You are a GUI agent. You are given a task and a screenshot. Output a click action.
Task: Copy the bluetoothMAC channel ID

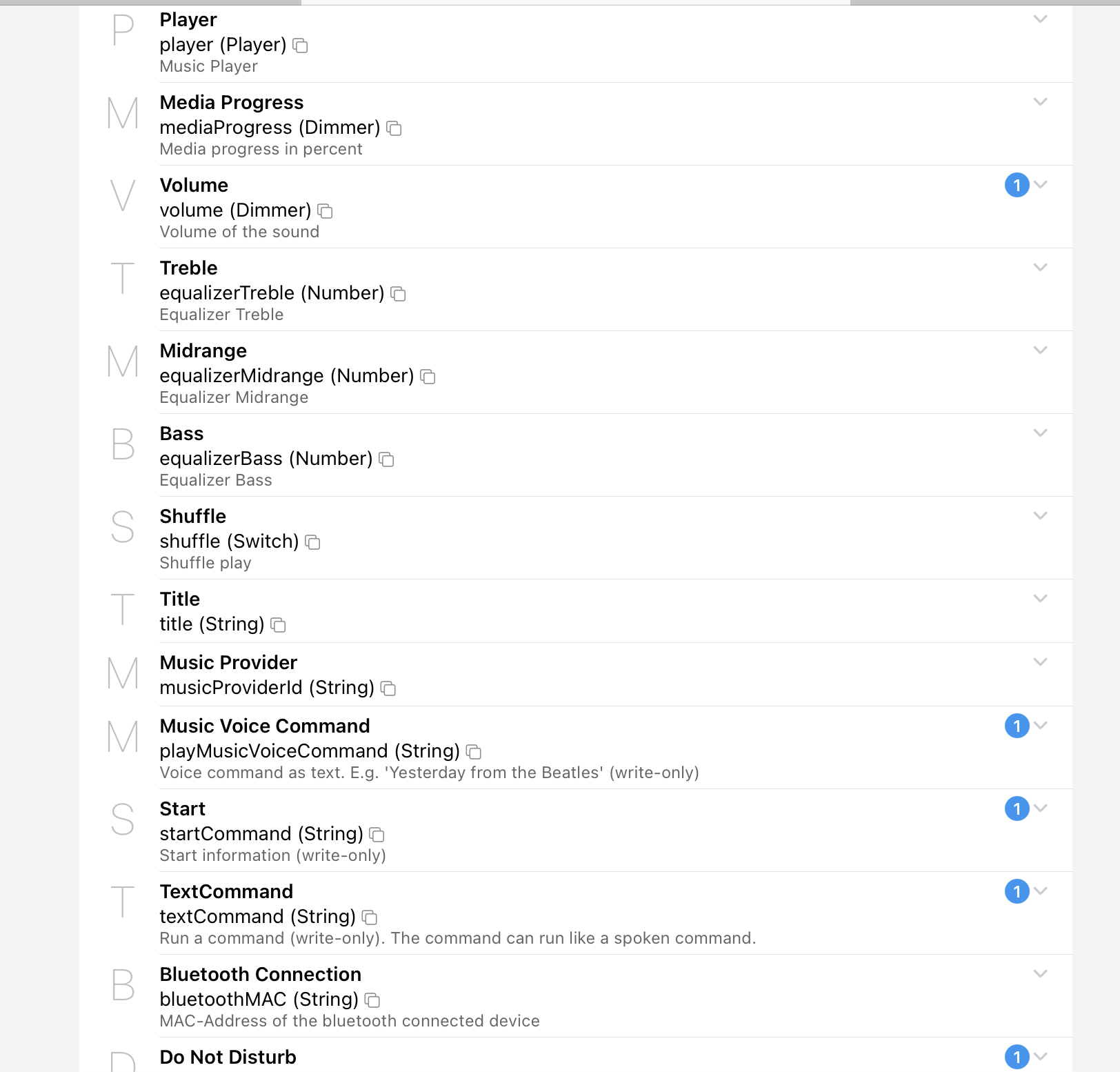pos(372,1000)
